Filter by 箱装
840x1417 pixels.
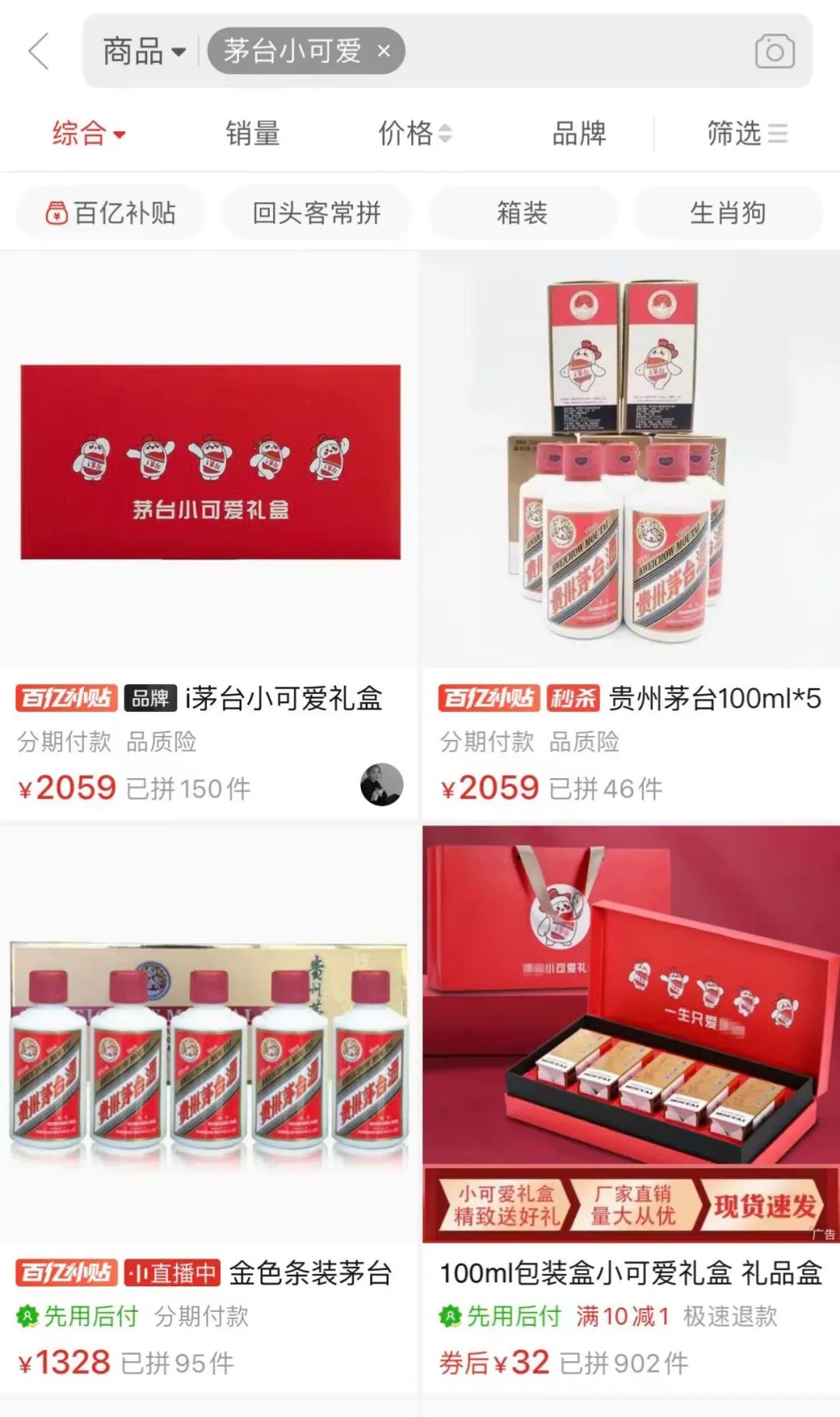point(522,212)
